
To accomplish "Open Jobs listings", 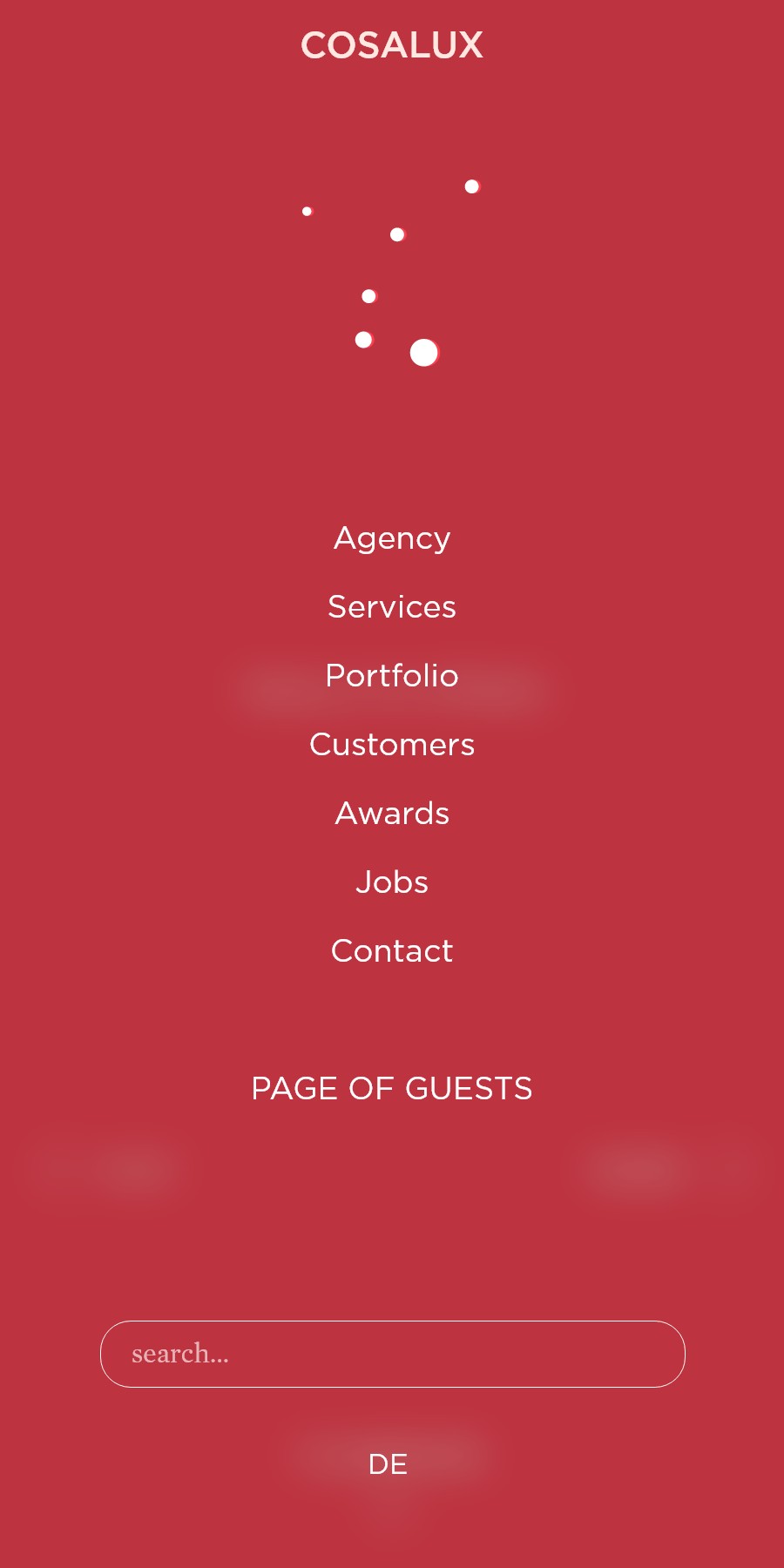I will [x=392, y=882].
